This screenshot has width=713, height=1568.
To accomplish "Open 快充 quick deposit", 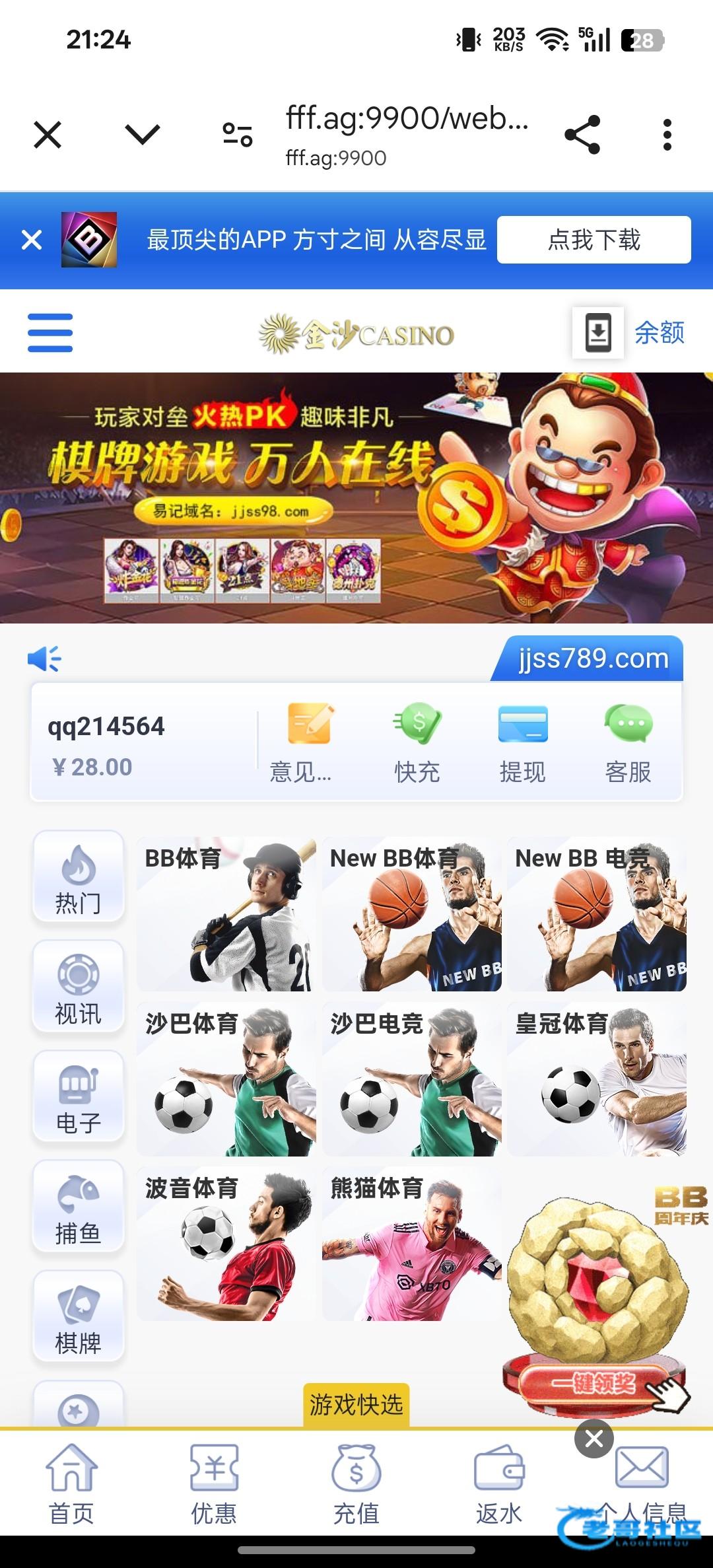I will pos(417,743).
